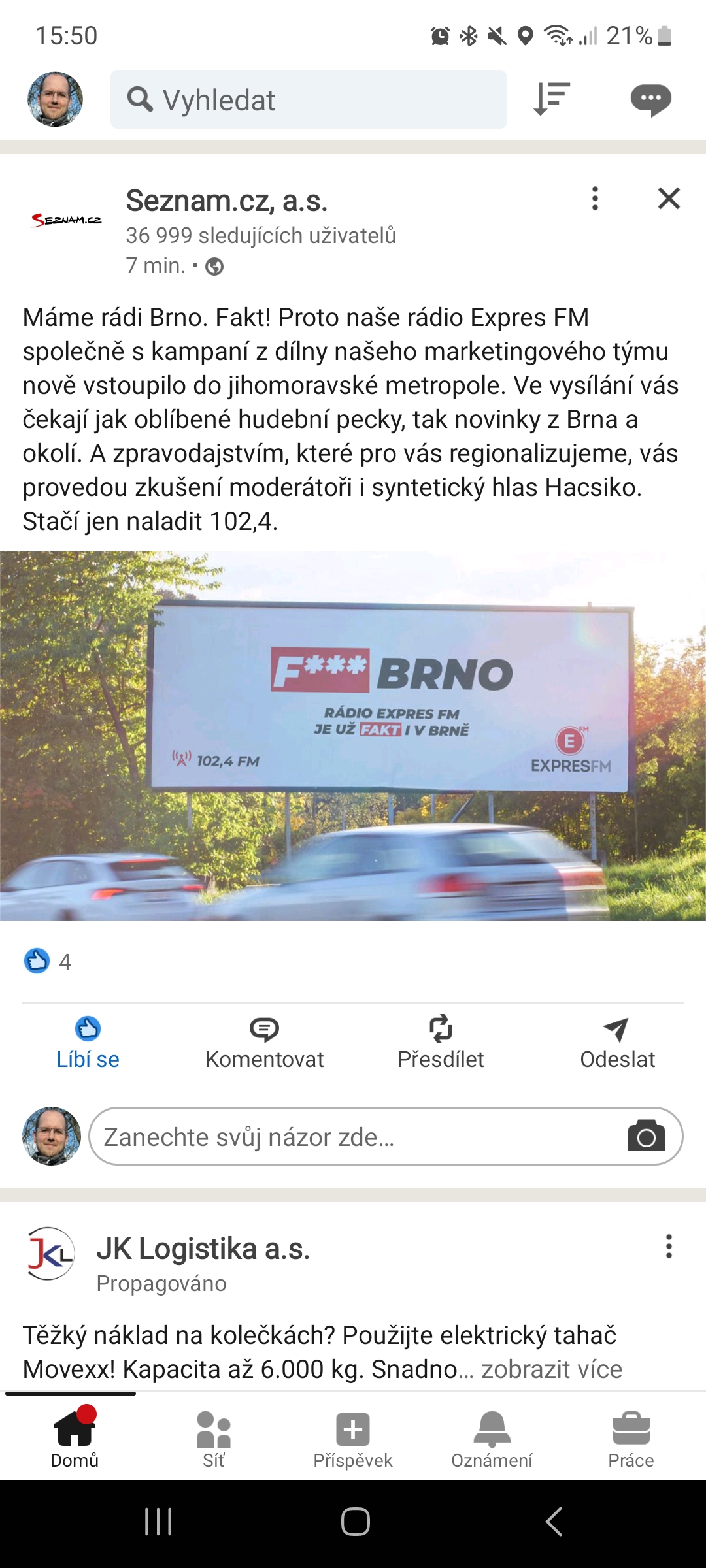Screen dimensions: 706x1568
Task: Open your profile picture in the top bar
Action: 55,99
